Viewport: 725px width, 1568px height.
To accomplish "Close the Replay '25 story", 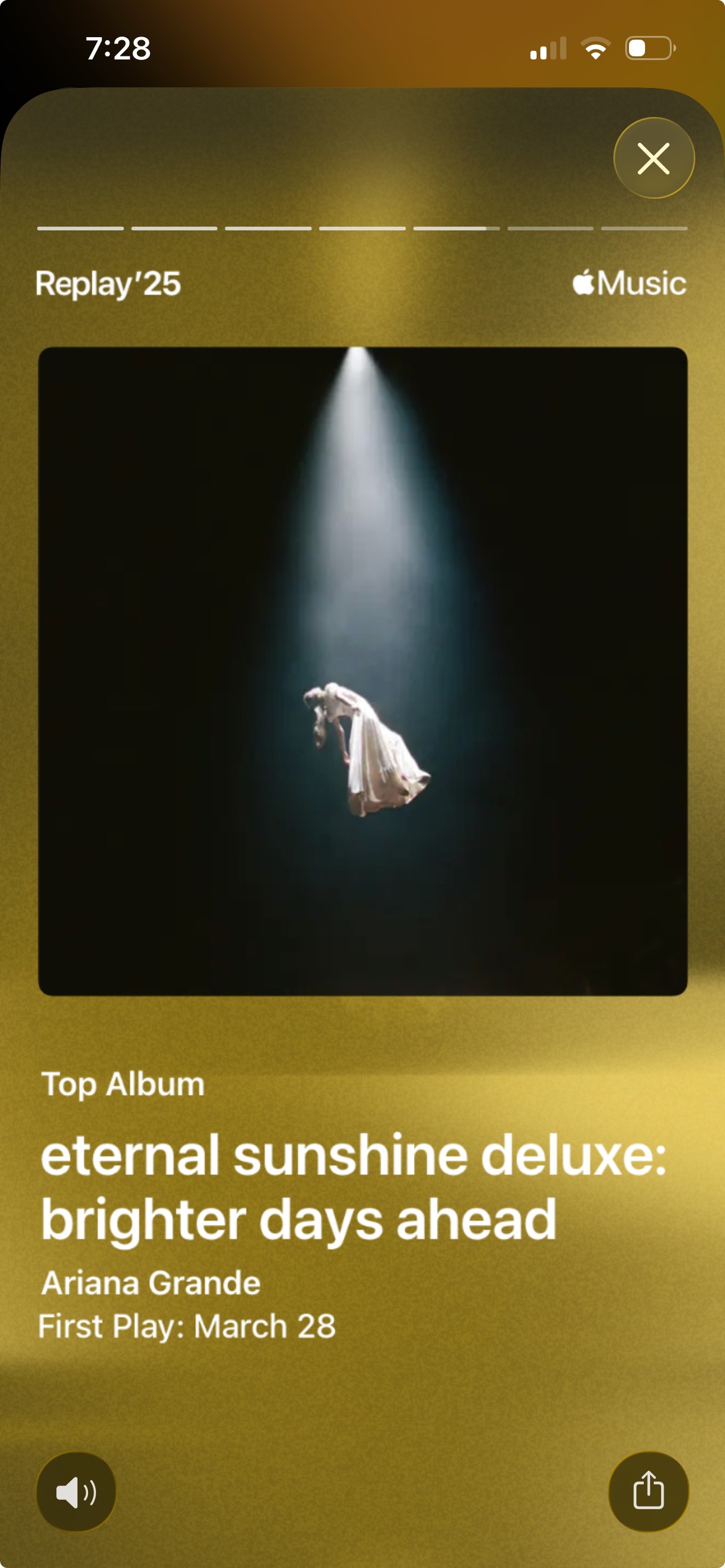I will coord(654,159).
